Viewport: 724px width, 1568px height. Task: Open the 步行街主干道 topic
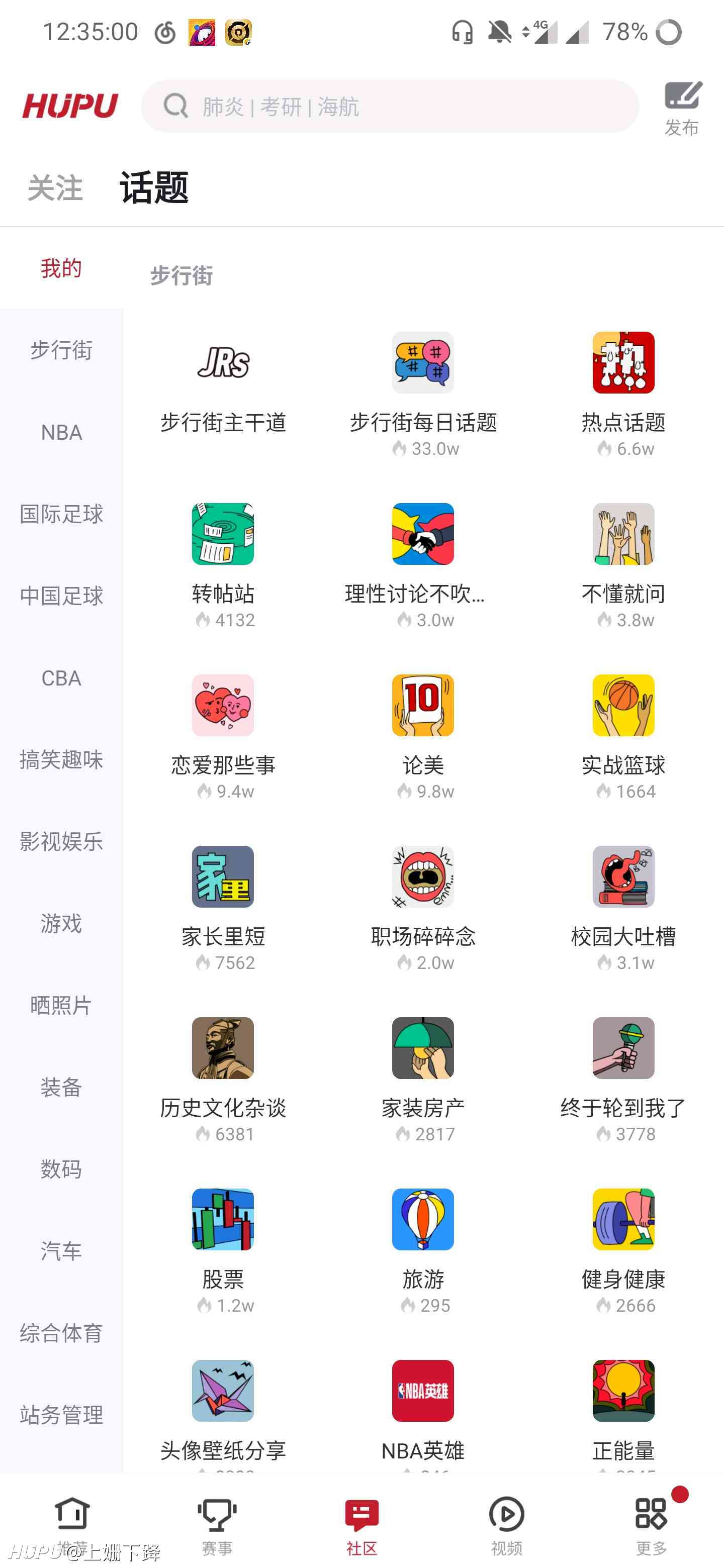[223, 383]
